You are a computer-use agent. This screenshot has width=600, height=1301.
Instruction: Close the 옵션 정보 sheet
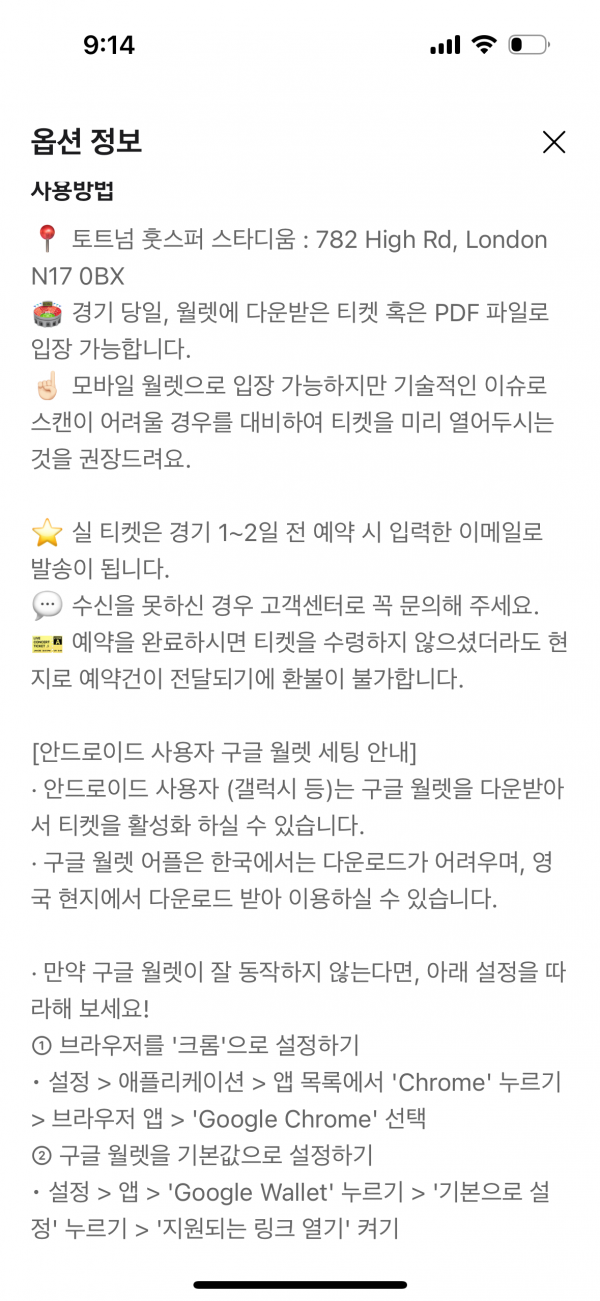pos(553,142)
